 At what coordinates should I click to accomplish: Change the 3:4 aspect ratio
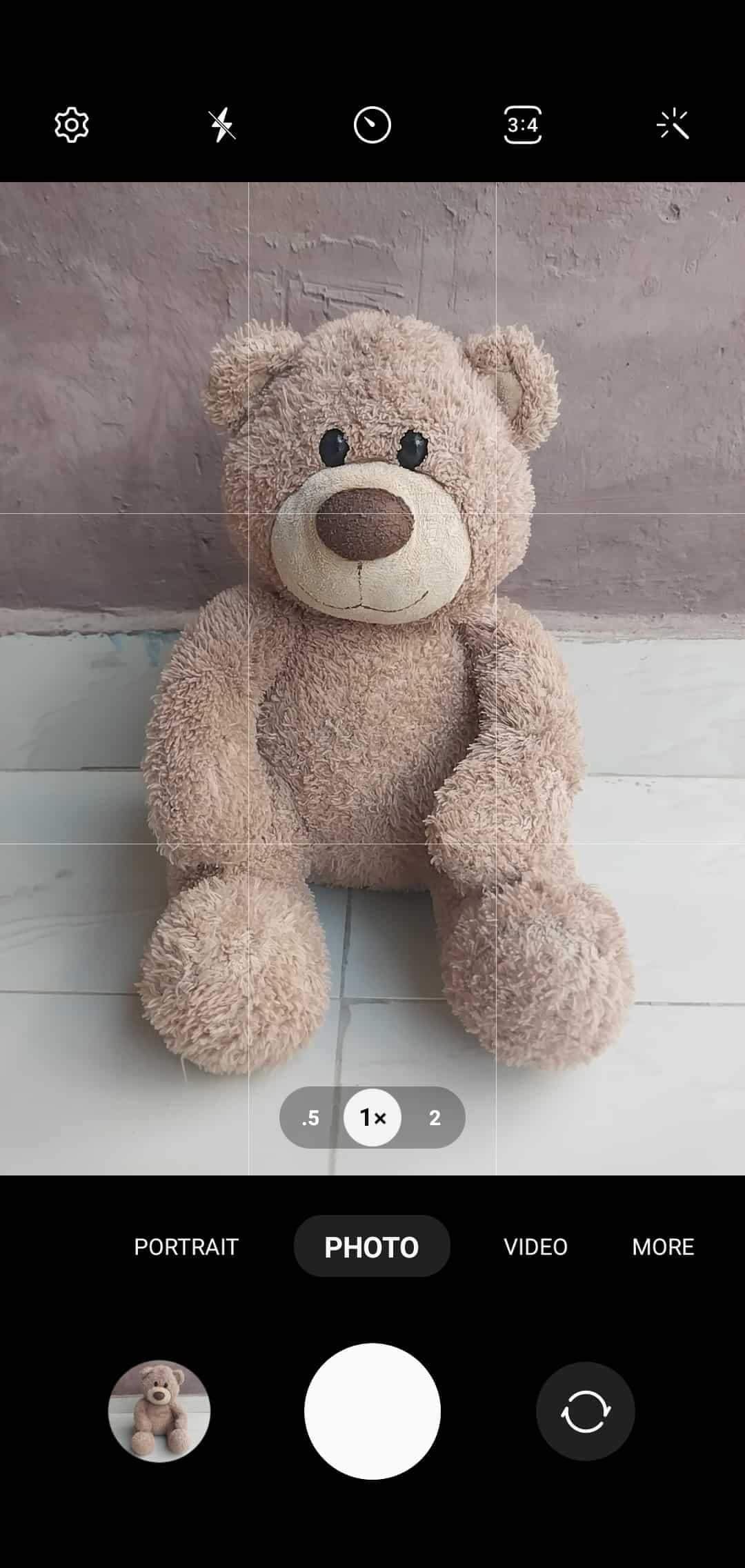[523, 125]
